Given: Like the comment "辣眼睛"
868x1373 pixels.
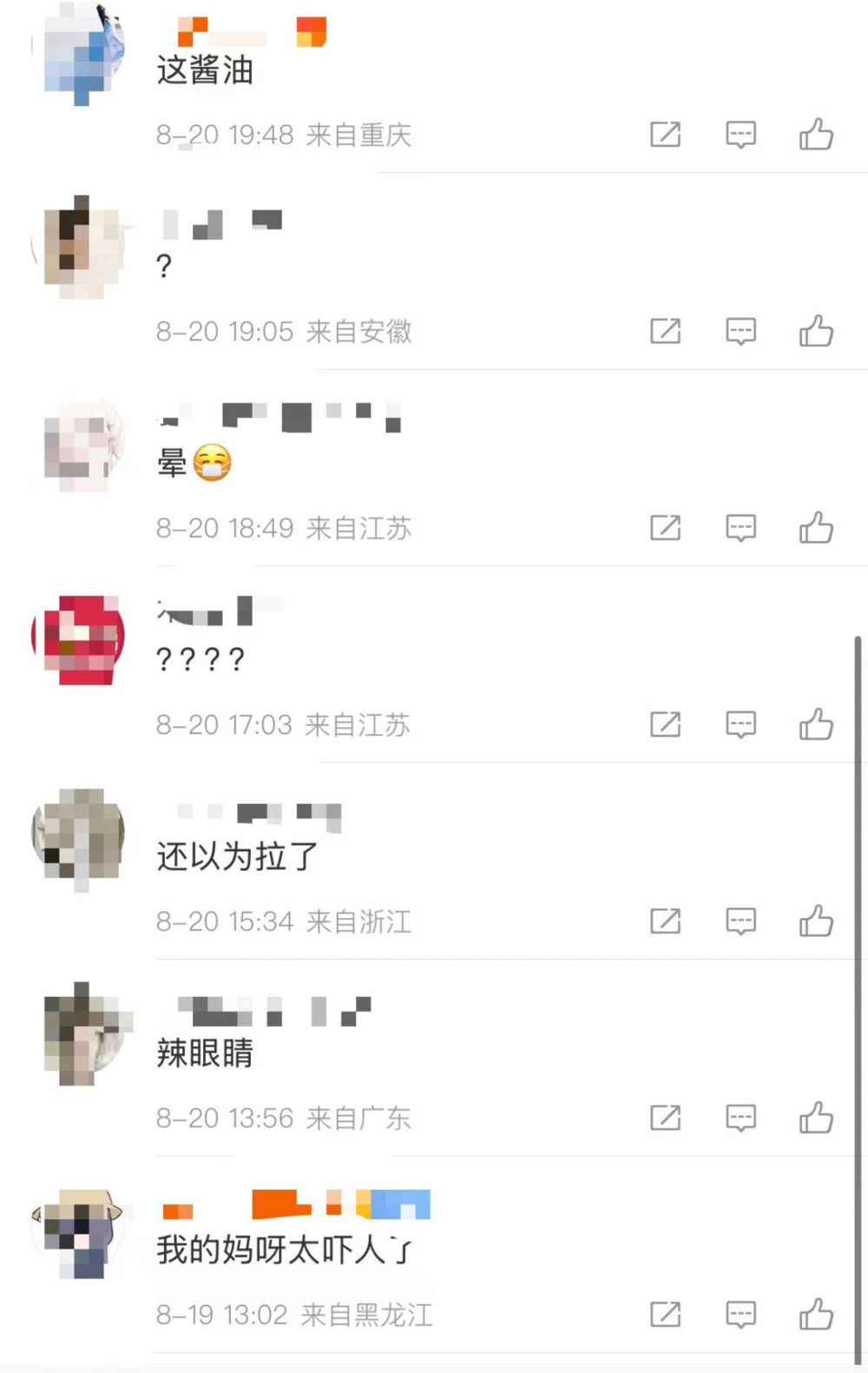Looking at the screenshot, I should pyautogui.click(x=816, y=1118).
